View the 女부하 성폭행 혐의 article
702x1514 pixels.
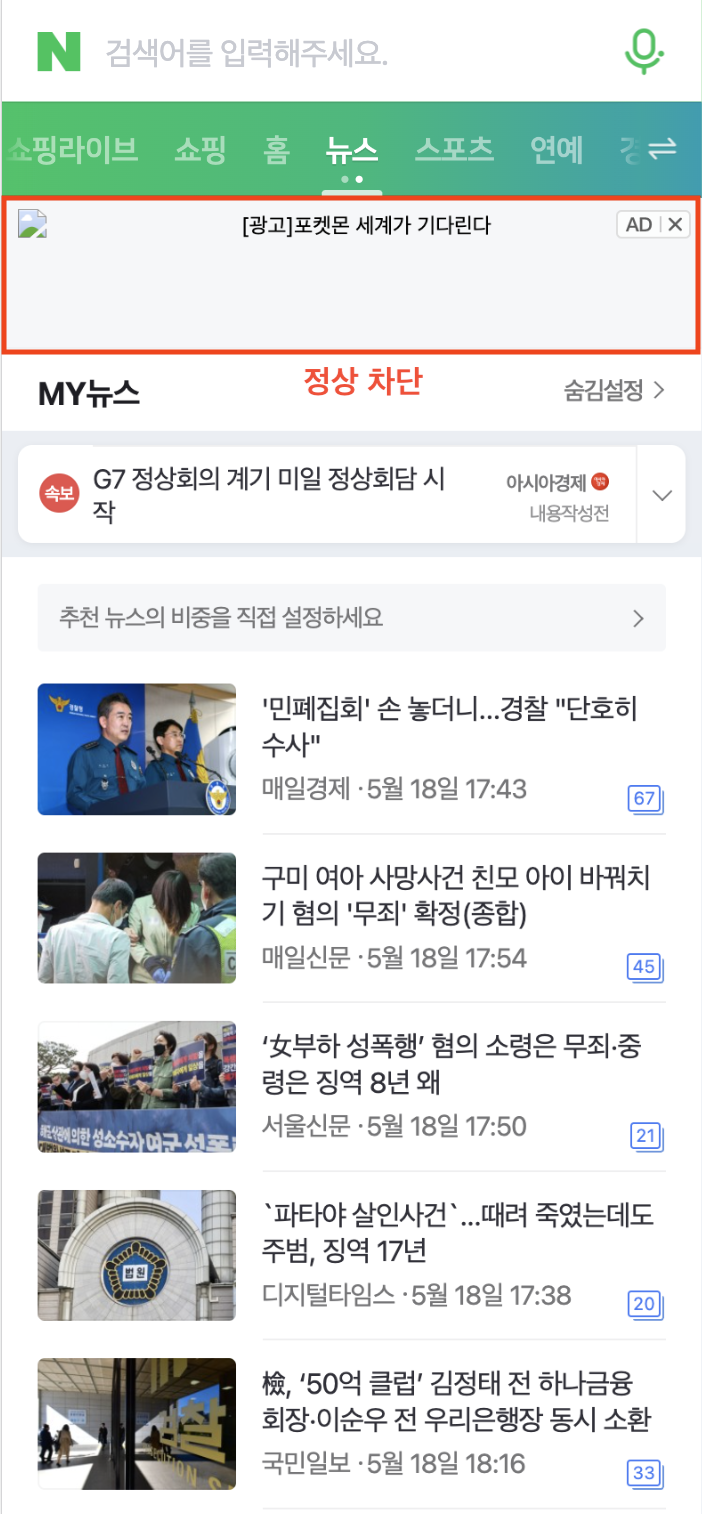click(450, 1064)
